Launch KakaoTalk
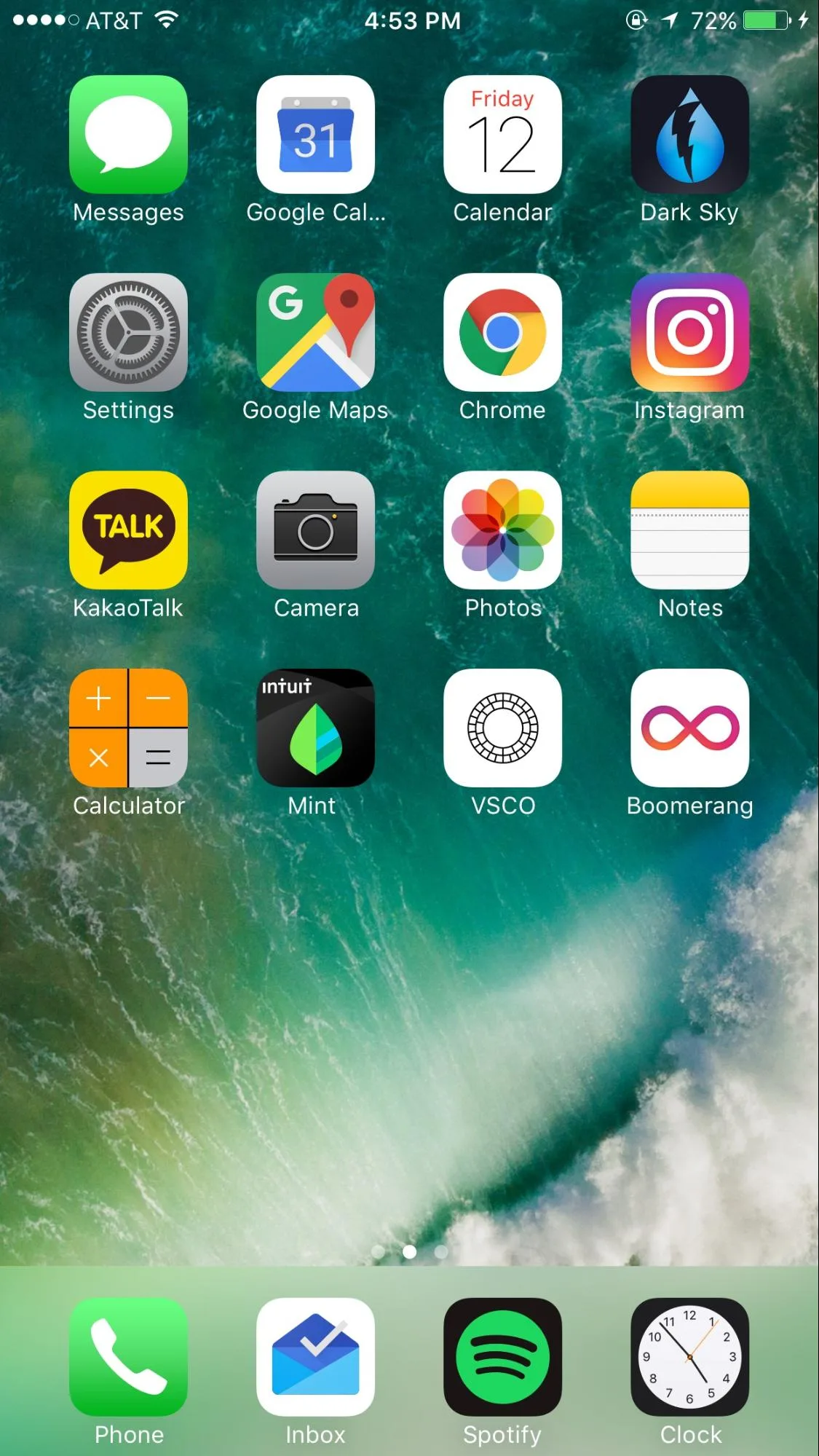The image size is (819, 1456). tap(128, 530)
